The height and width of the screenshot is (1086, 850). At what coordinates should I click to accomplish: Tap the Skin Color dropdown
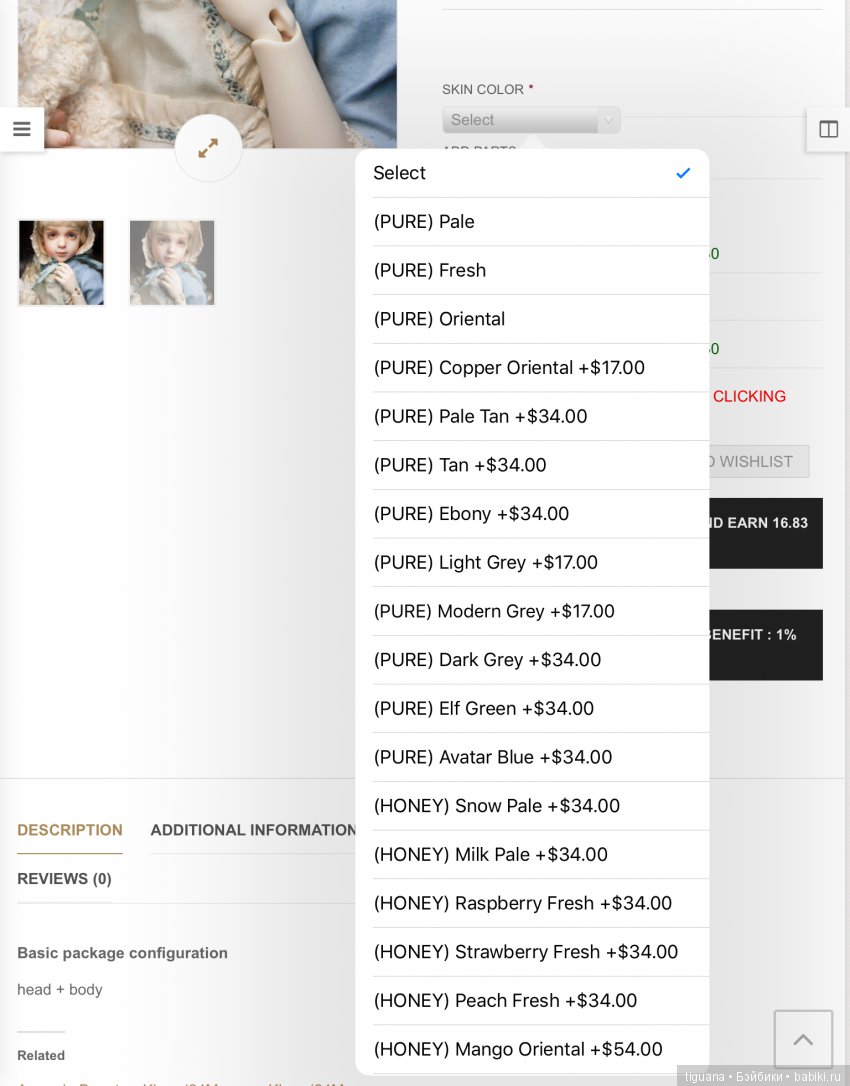click(531, 120)
